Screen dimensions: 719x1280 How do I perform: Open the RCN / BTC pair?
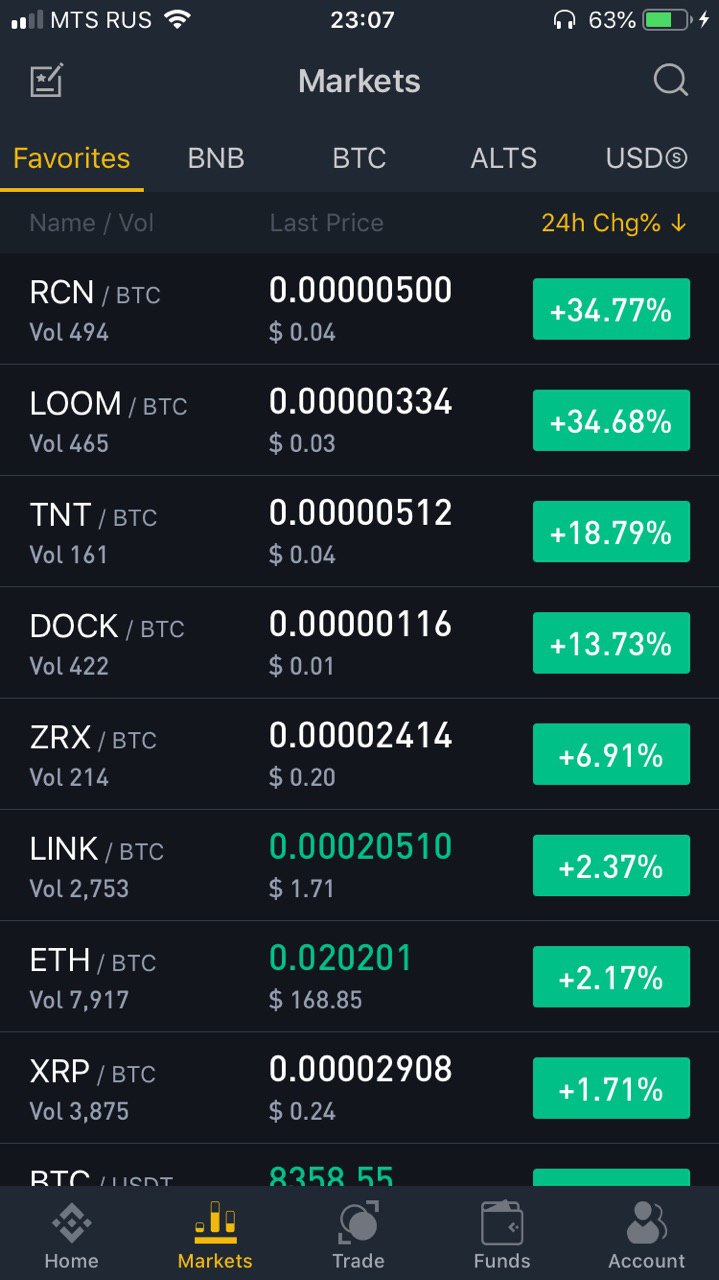click(x=359, y=309)
